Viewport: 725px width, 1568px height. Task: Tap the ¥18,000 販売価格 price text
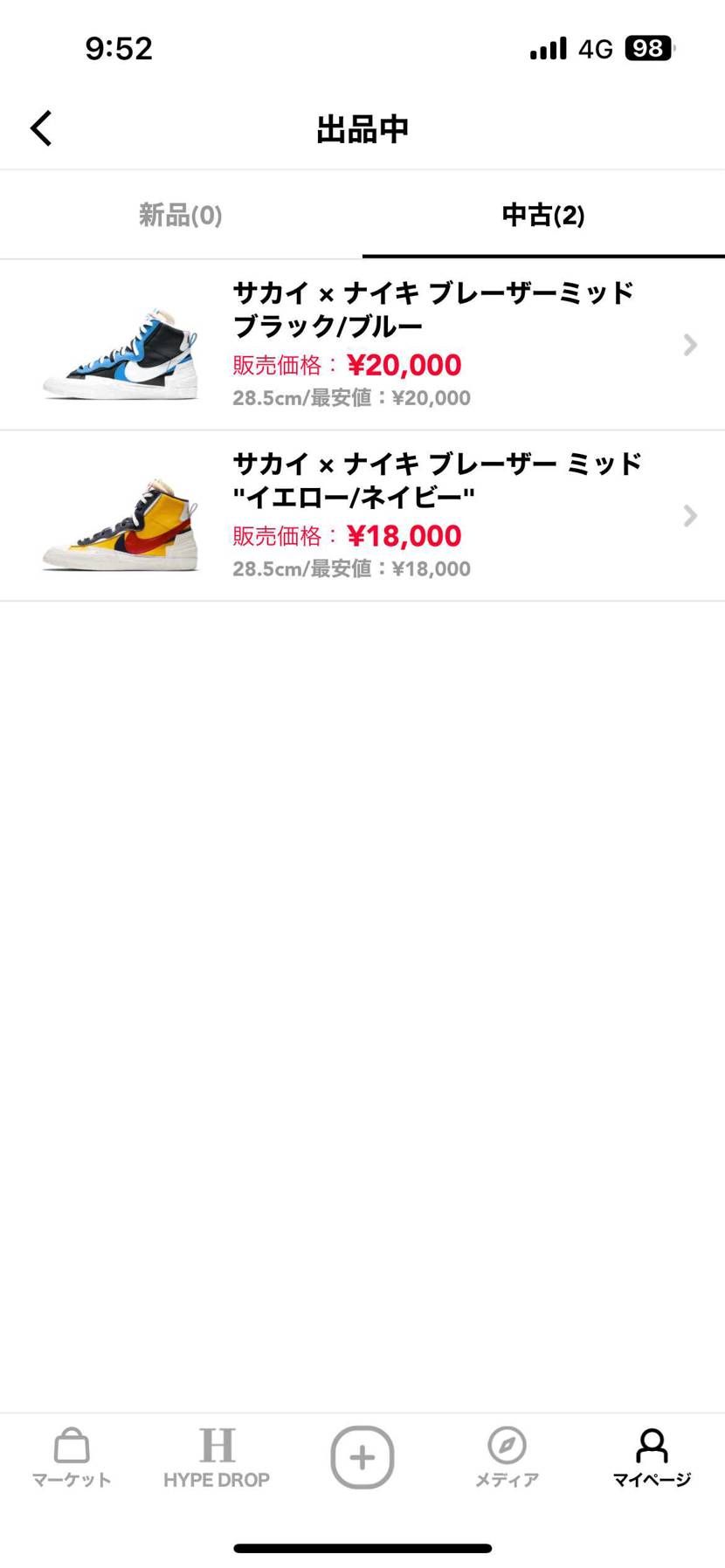403,535
